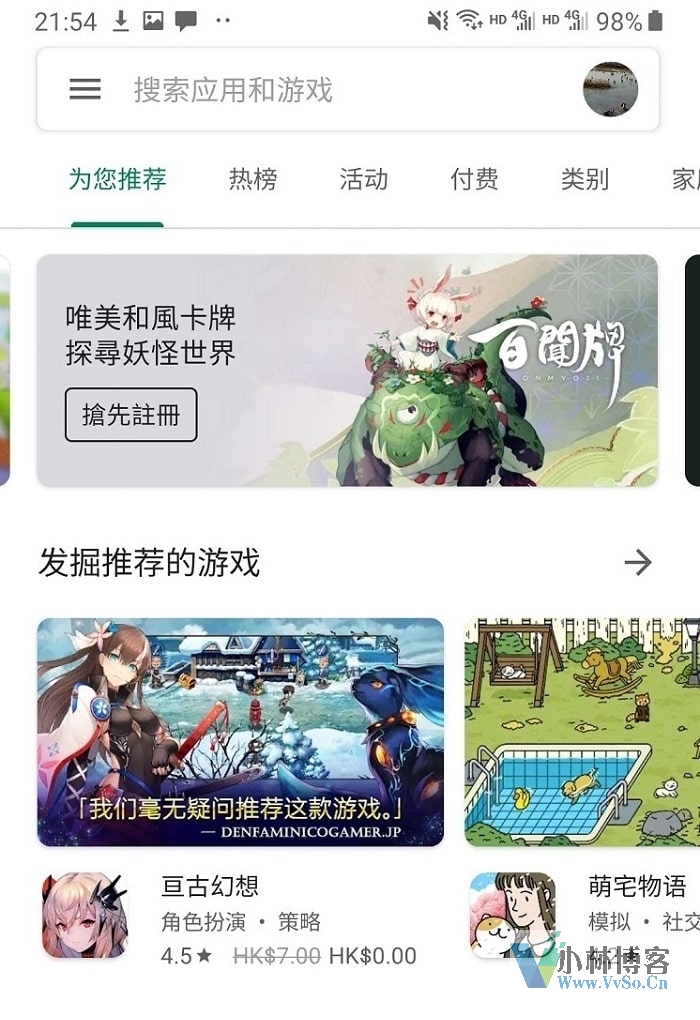
Task: Open the hamburger drawer menu
Action: pos(85,90)
